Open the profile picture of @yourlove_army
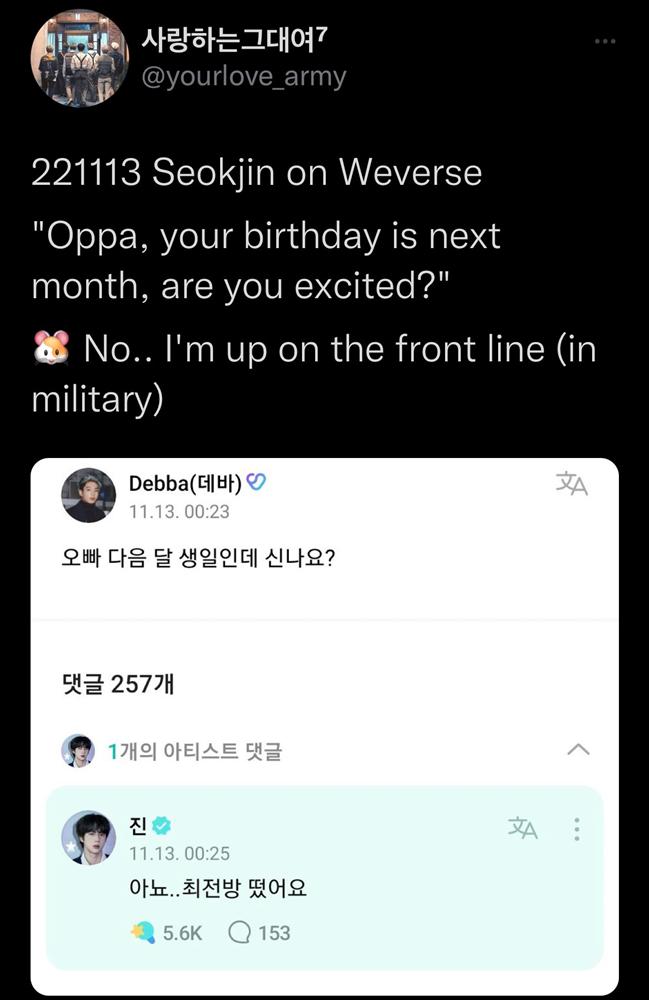The height and width of the screenshot is (1000, 649). click(x=79, y=58)
